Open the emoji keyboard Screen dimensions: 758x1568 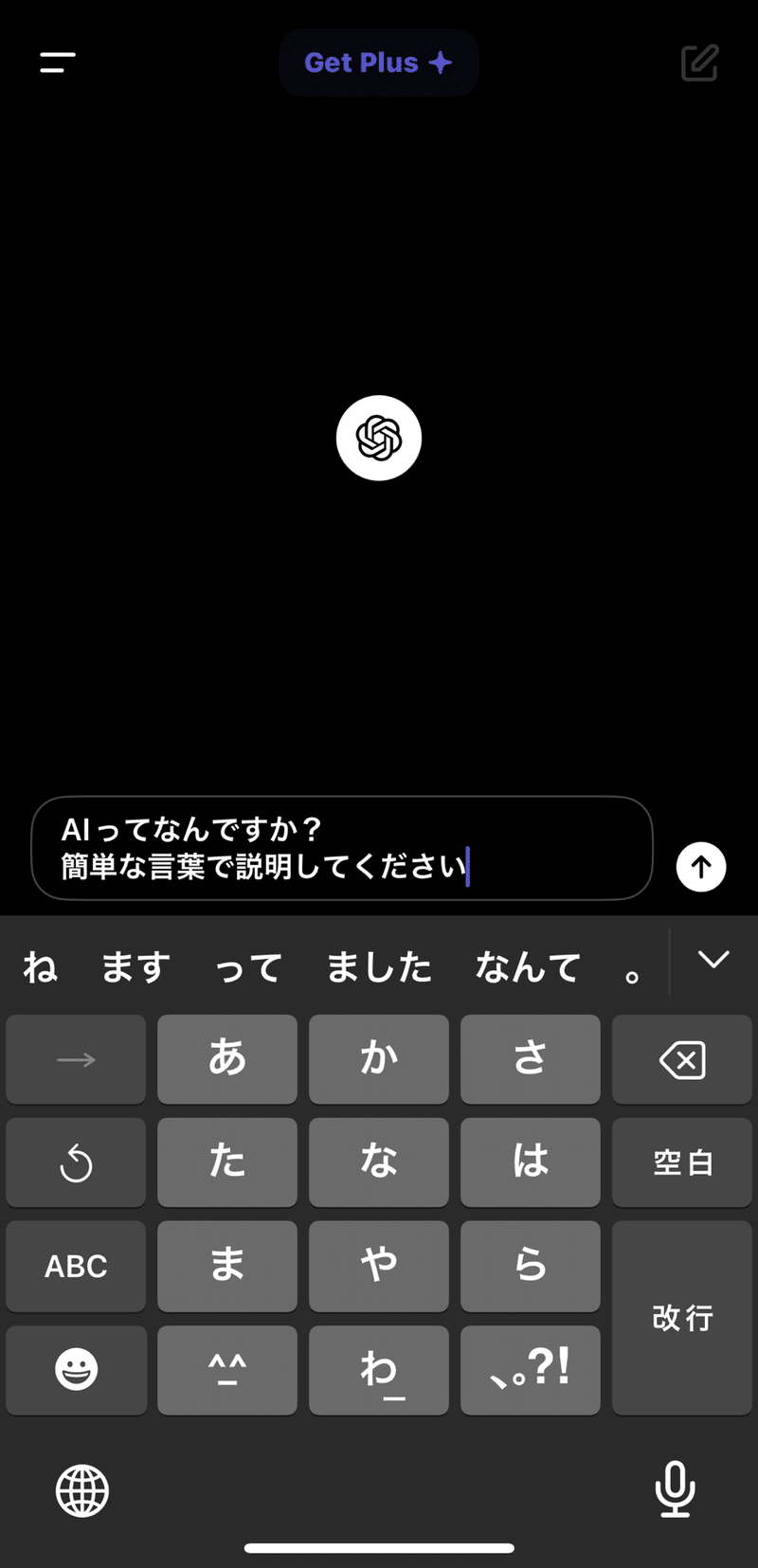coord(76,1369)
